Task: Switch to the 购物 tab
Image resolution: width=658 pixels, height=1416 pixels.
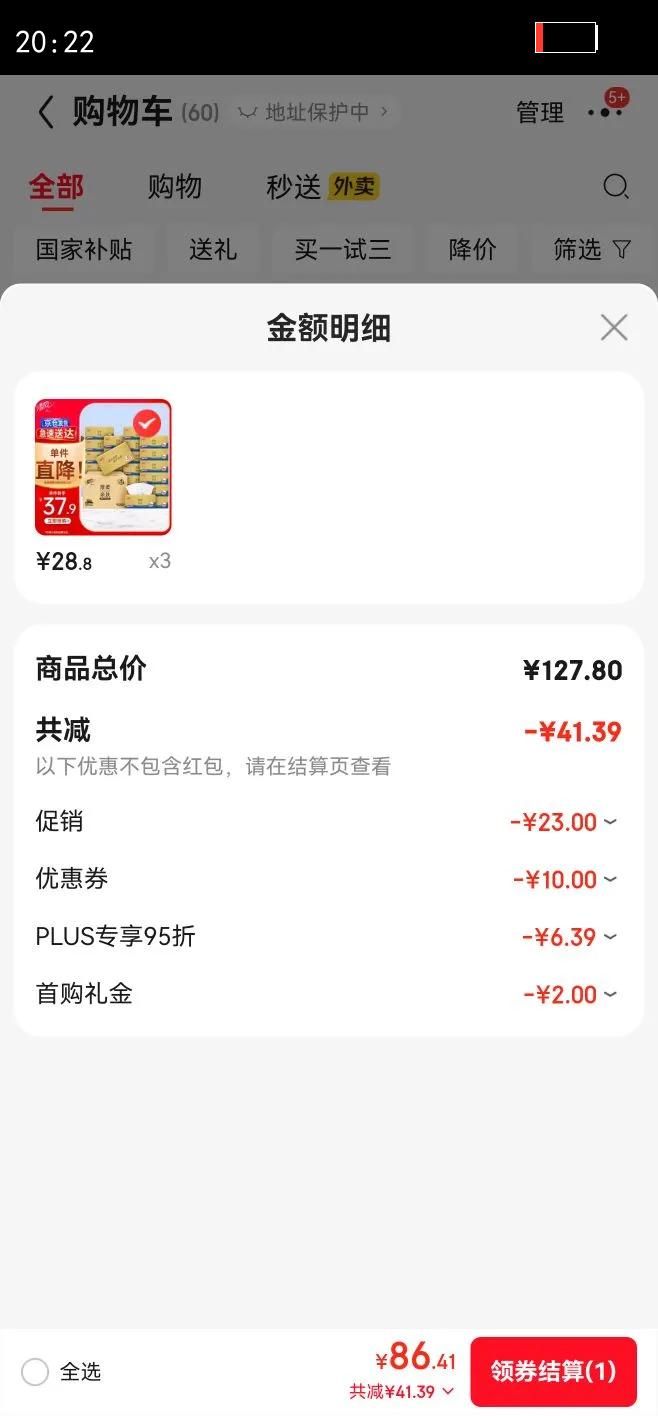Action: [175, 187]
